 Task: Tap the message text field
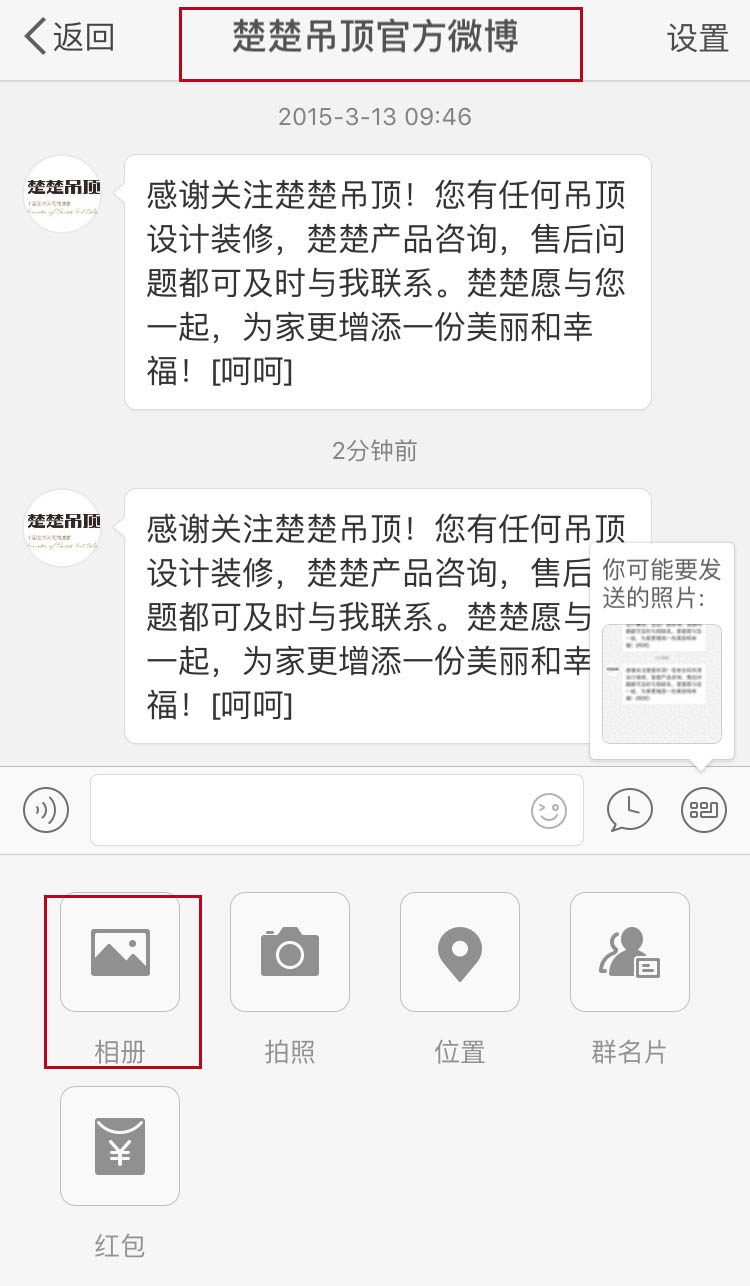coord(310,809)
